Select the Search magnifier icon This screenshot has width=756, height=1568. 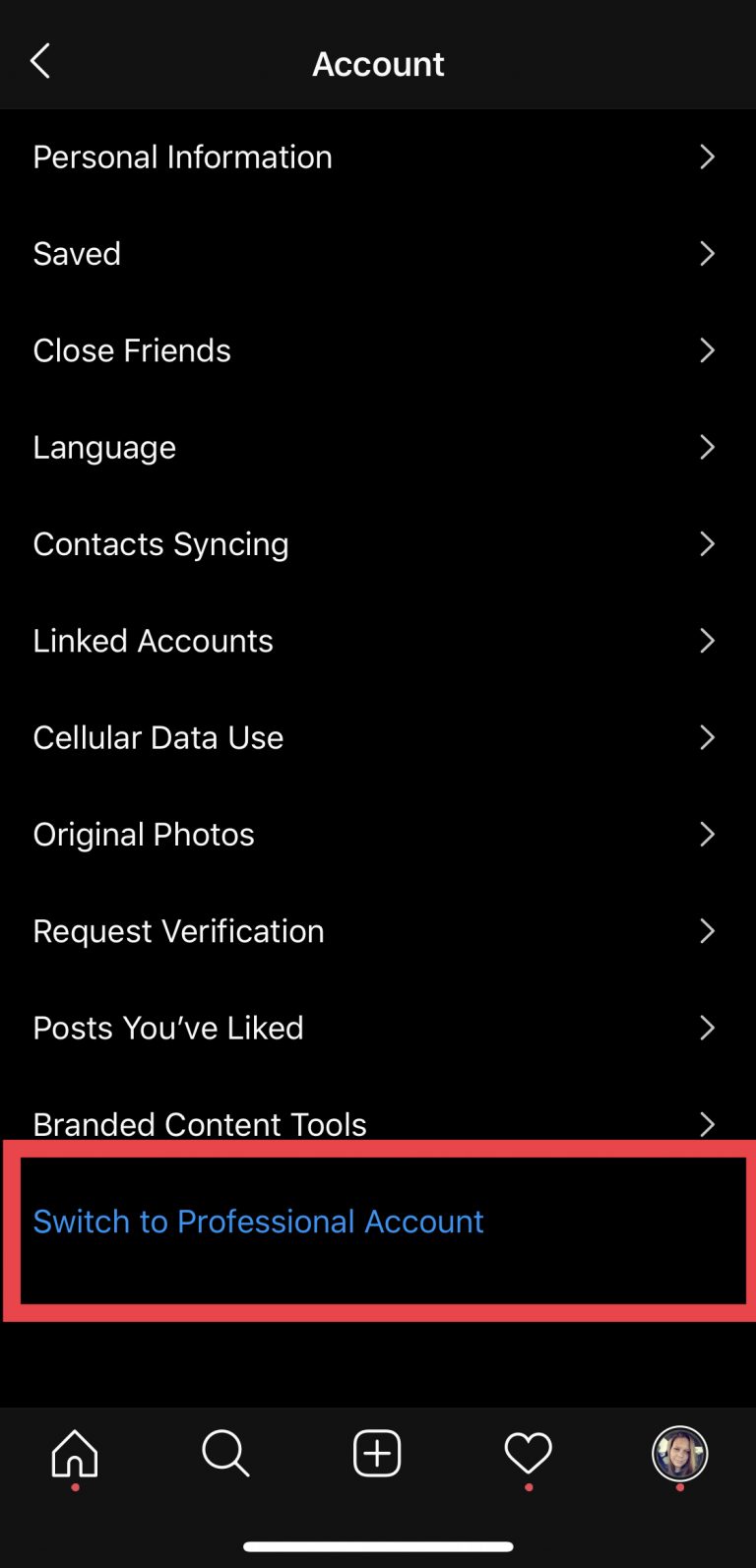click(x=224, y=1453)
